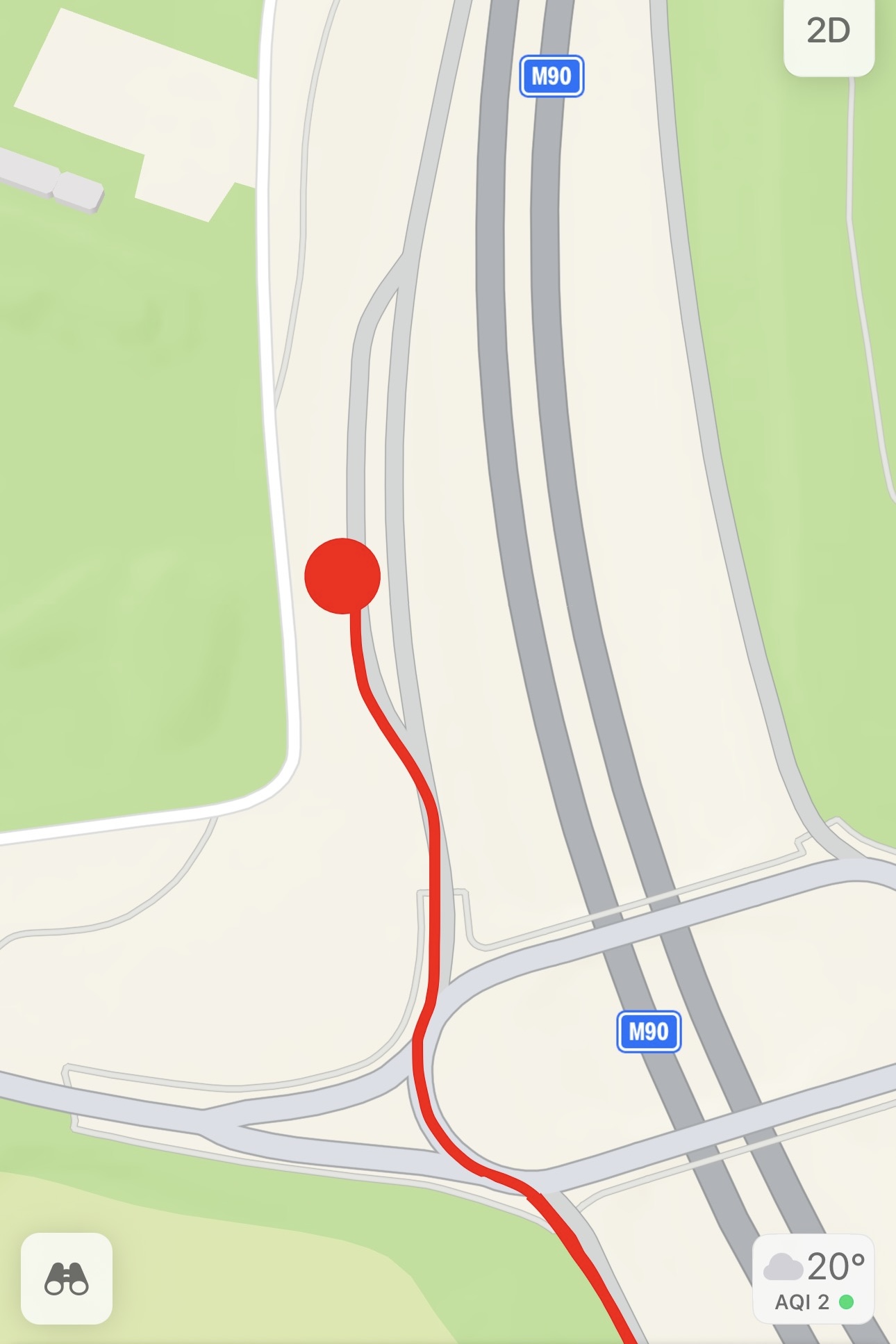This screenshot has width=896, height=1344.
Task: Open Look Around with the binoculars icon
Action: [67, 1278]
